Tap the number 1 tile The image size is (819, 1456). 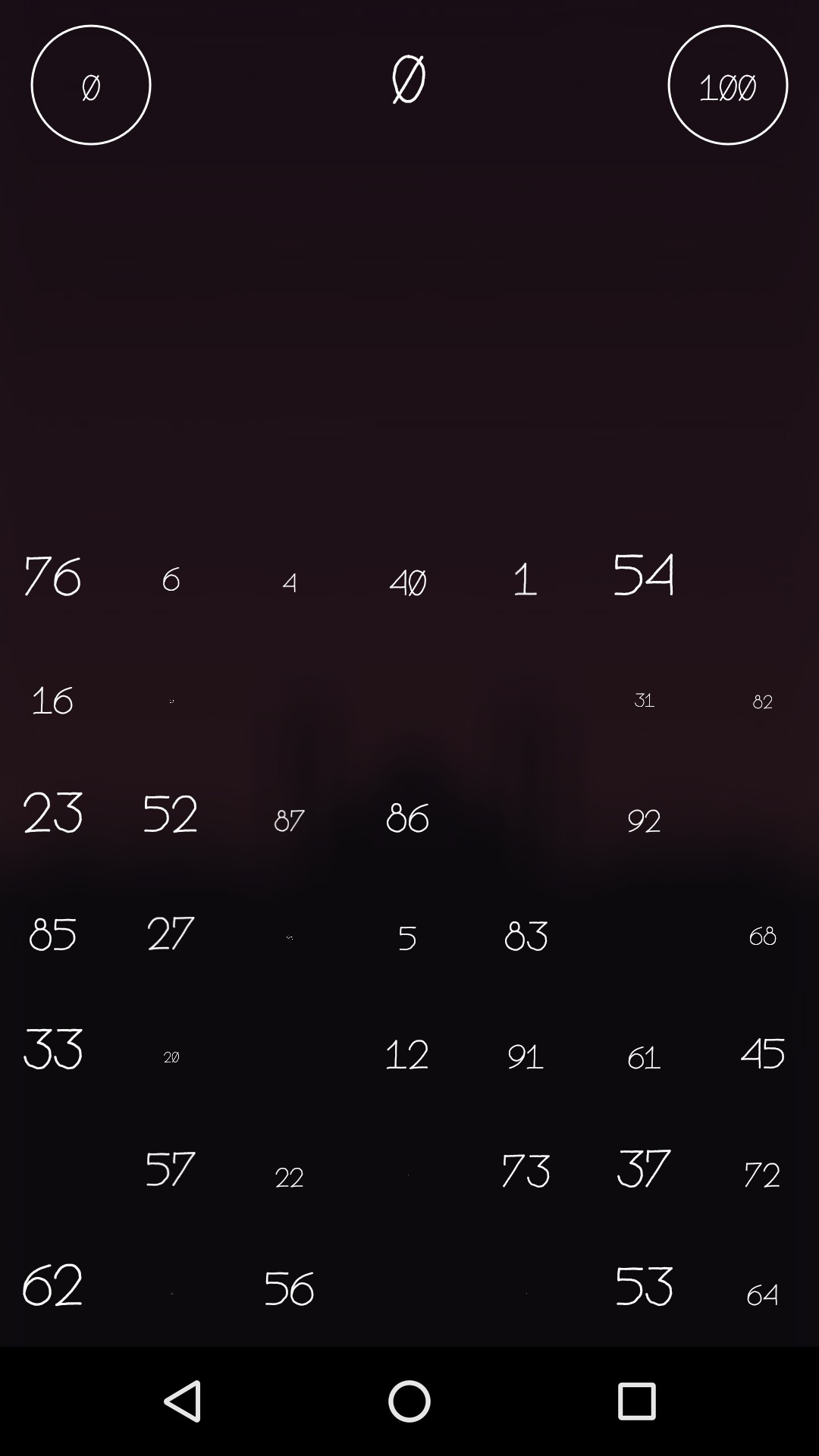click(525, 580)
